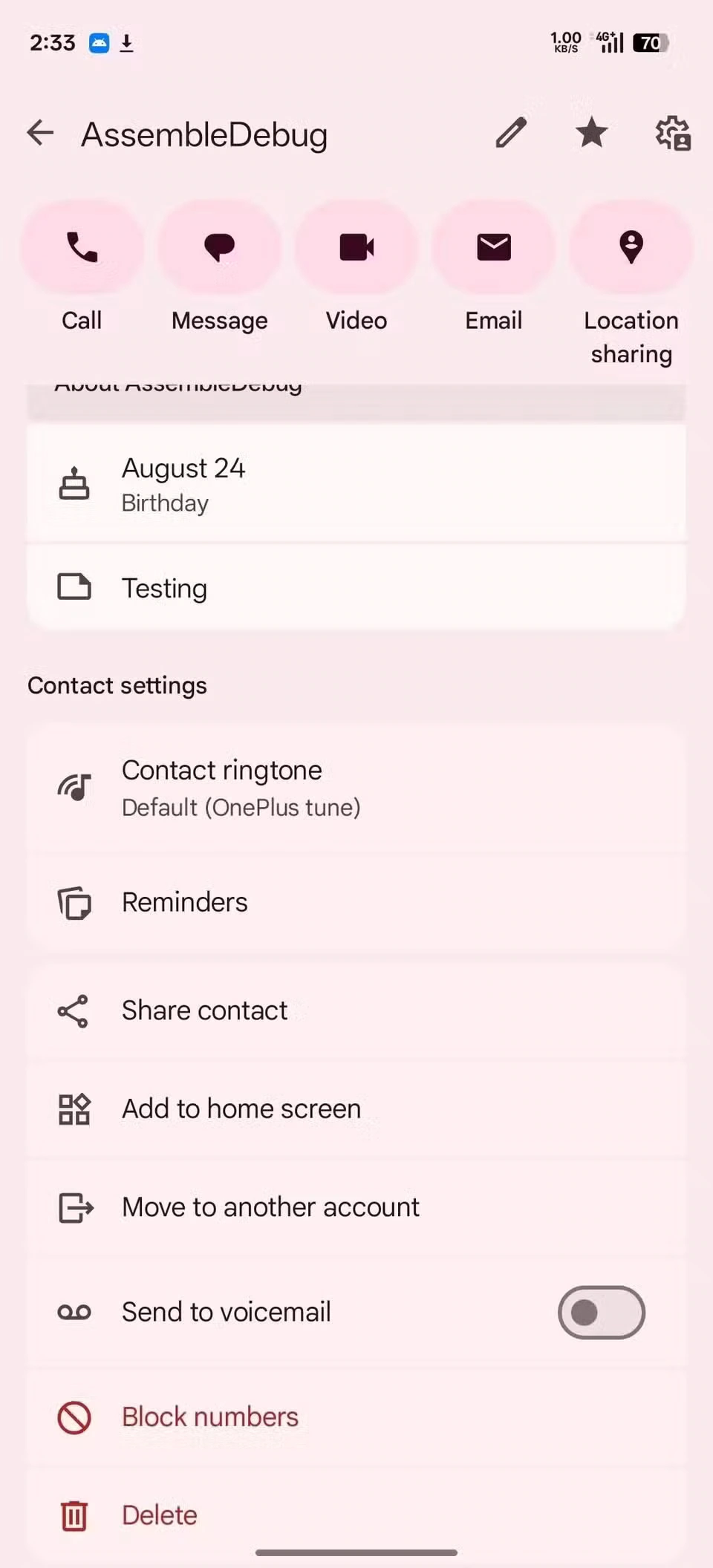Image resolution: width=713 pixels, height=1568 pixels.
Task: Tap the edit pencil icon
Action: click(510, 133)
